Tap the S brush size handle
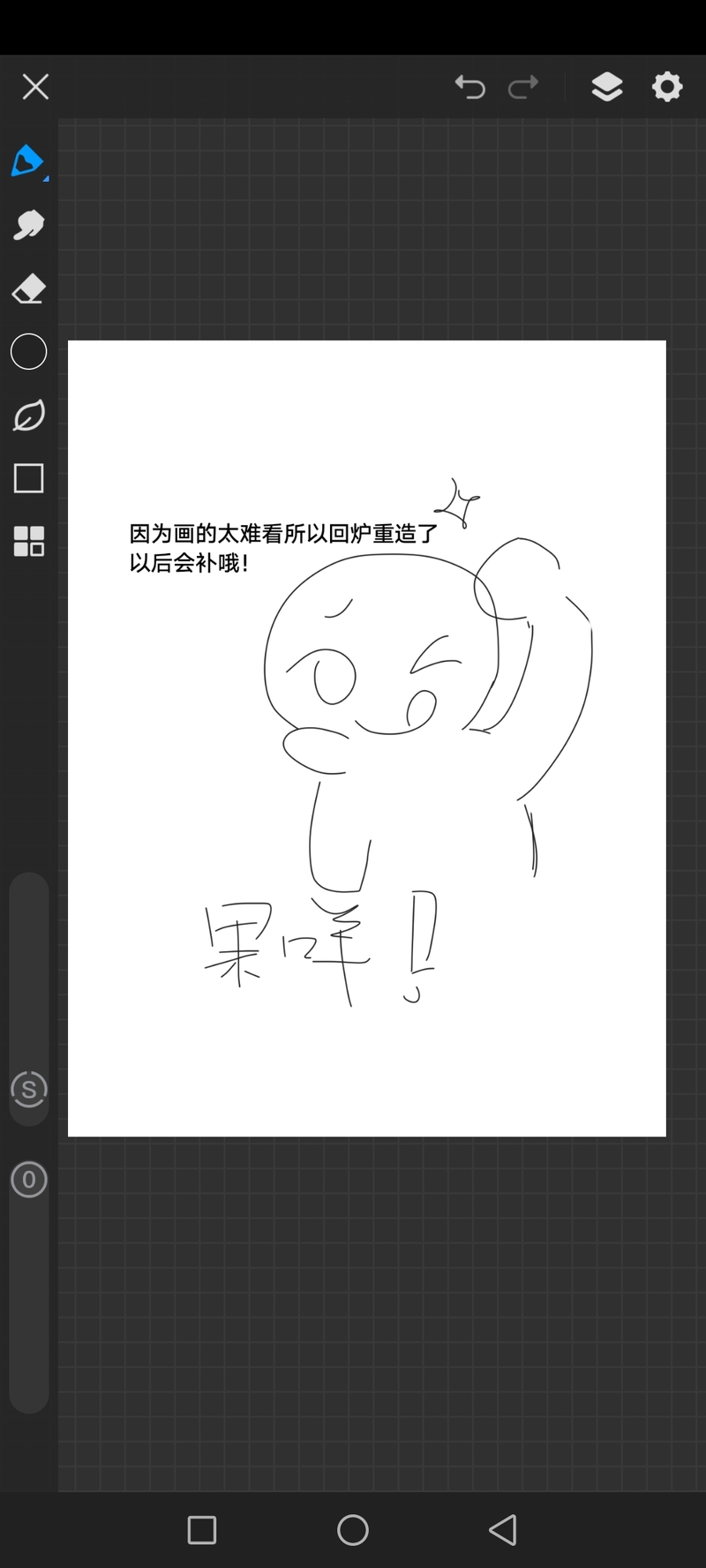Image resolution: width=706 pixels, height=1568 pixels. (28, 1089)
